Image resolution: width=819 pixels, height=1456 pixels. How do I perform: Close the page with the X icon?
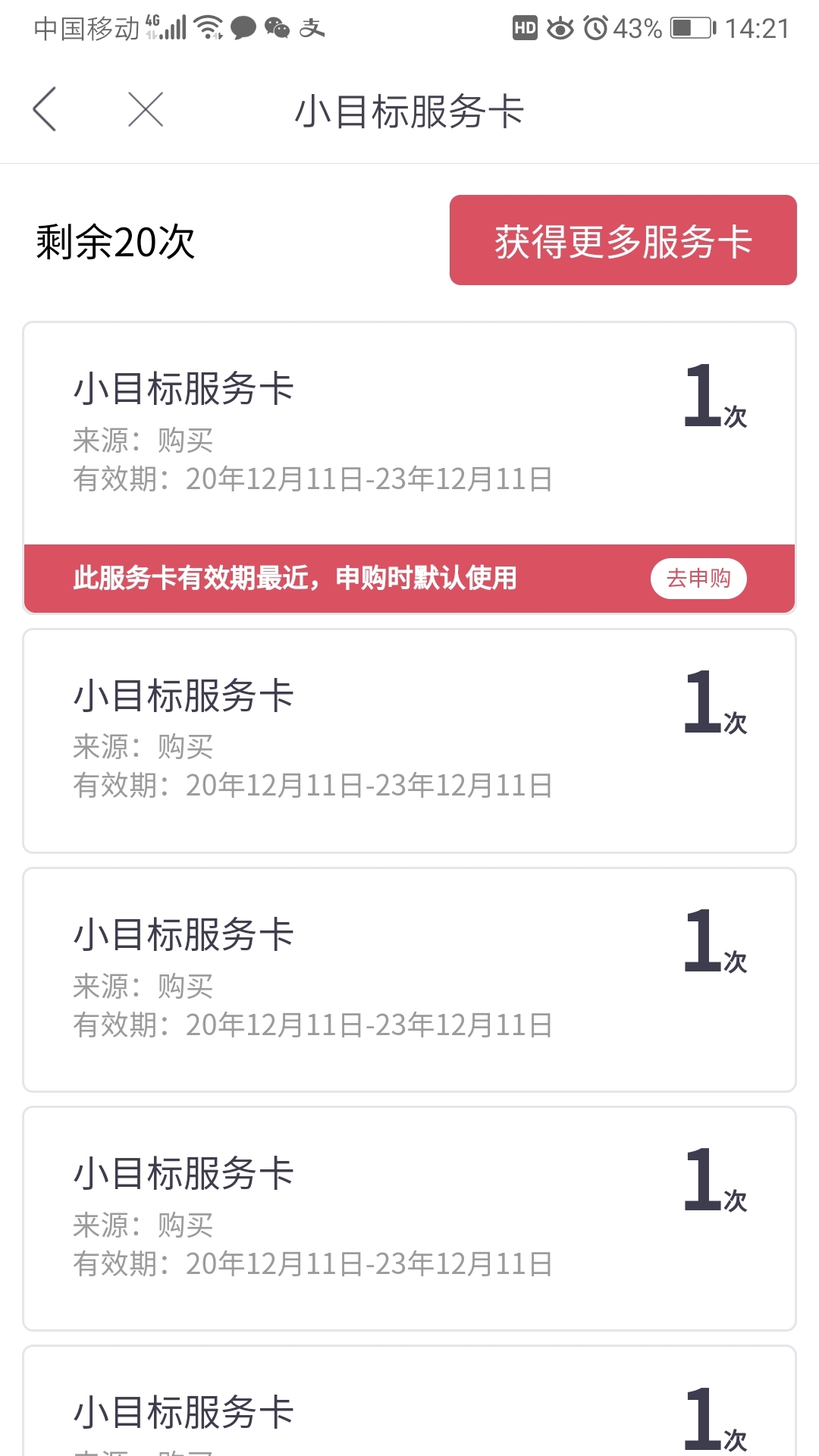146,110
